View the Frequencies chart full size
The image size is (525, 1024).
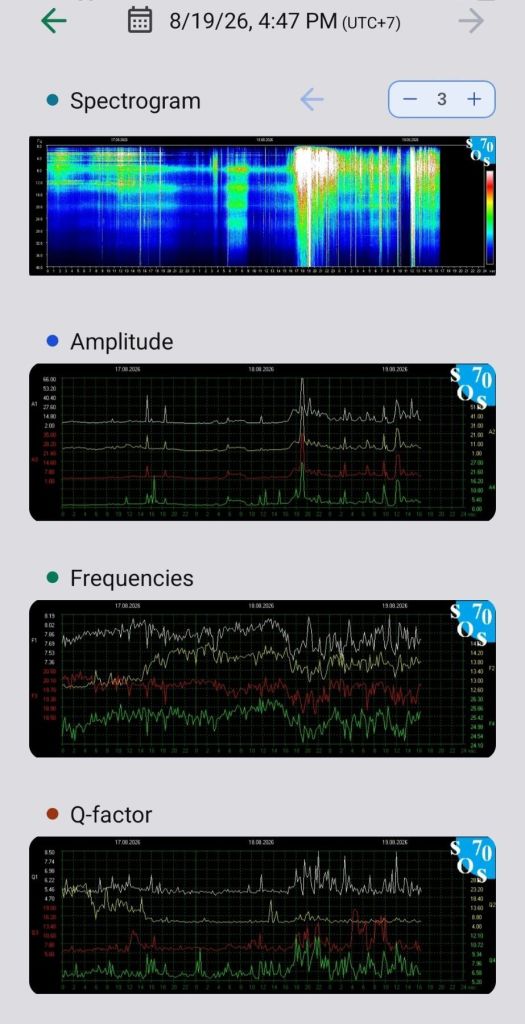click(x=262, y=679)
